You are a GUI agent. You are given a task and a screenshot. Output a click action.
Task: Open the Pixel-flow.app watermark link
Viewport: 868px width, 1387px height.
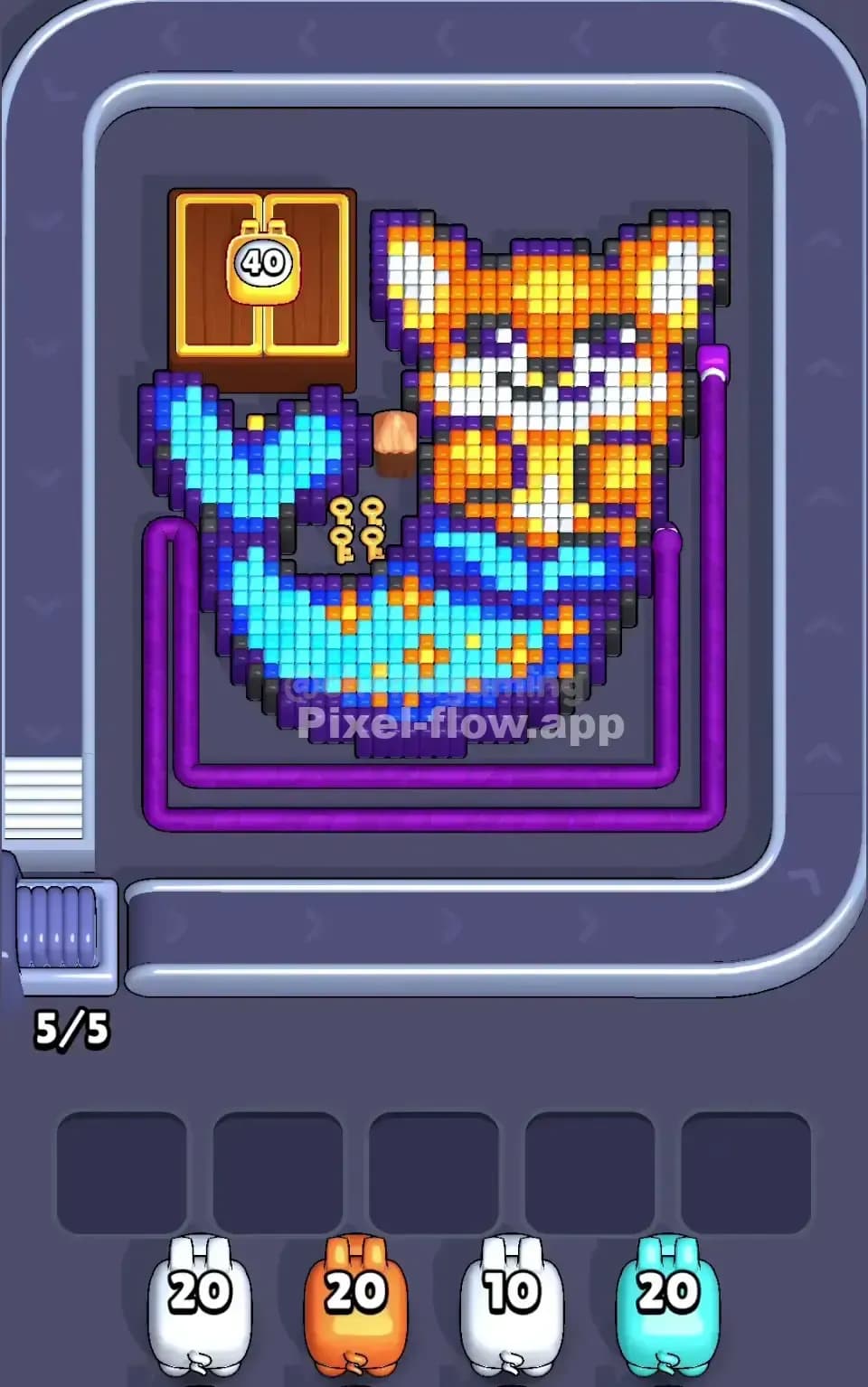[461, 723]
